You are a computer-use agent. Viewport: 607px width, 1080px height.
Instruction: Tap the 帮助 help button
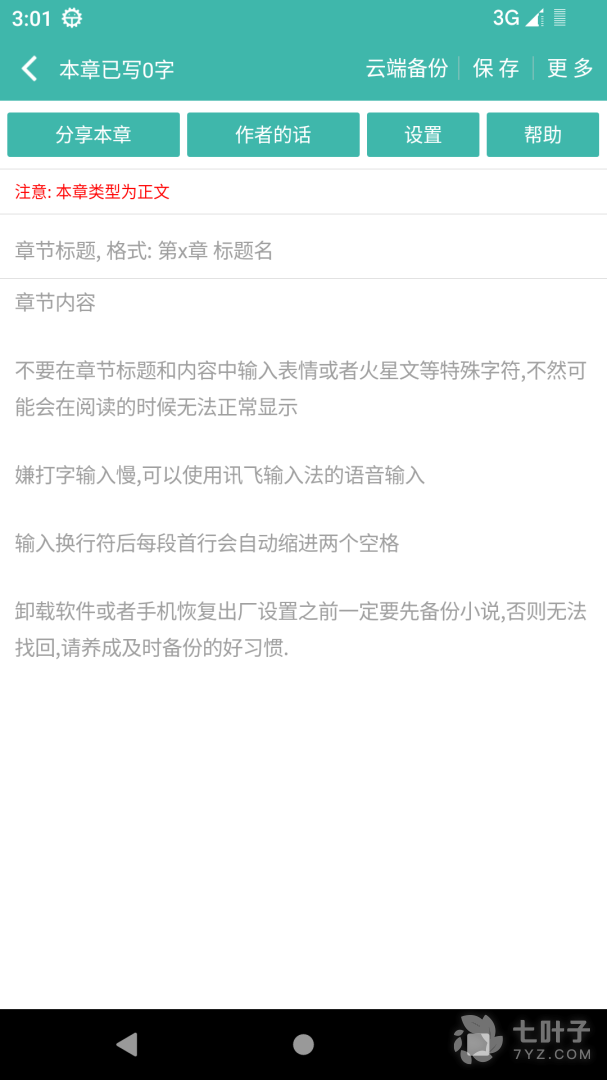click(x=543, y=135)
